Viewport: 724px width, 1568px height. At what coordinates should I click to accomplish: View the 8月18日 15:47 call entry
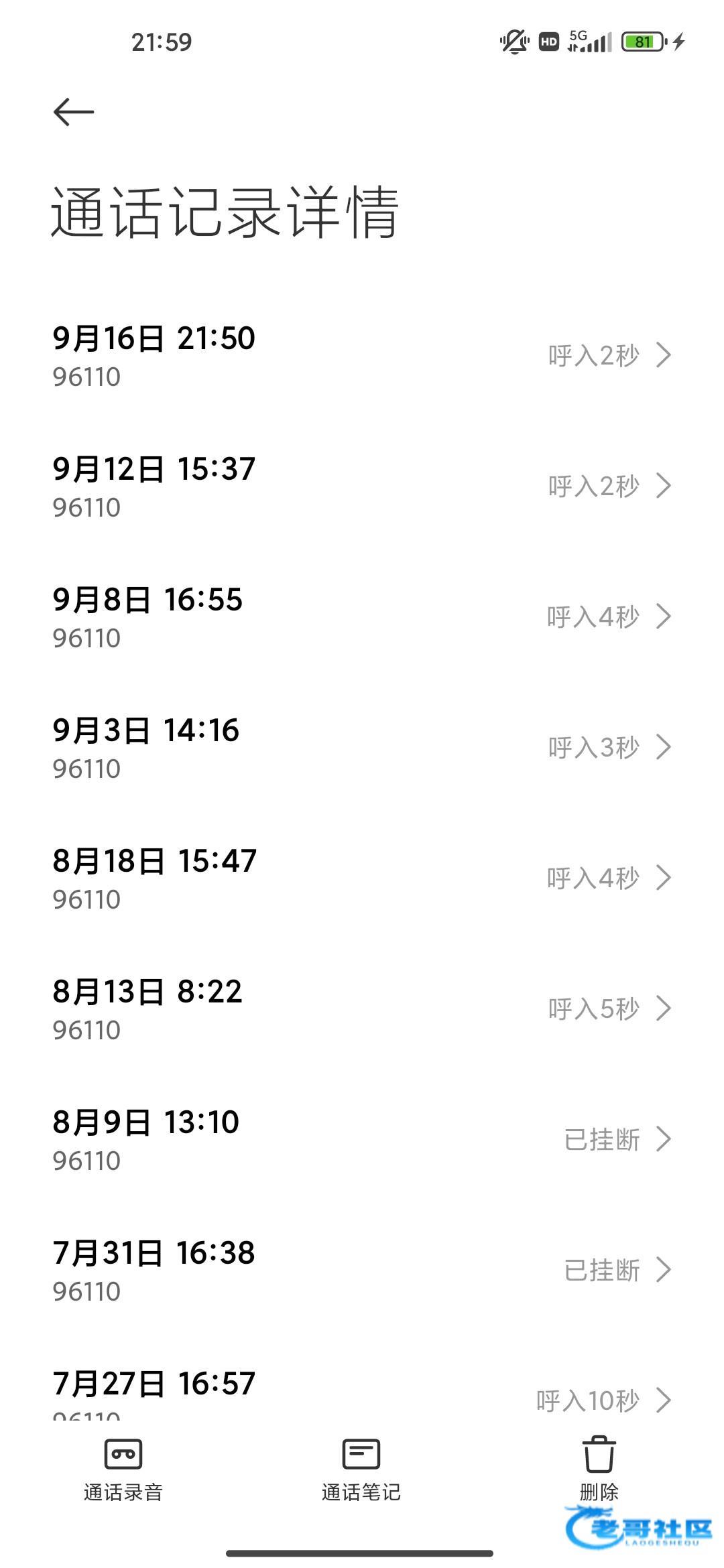coord(362,878)
